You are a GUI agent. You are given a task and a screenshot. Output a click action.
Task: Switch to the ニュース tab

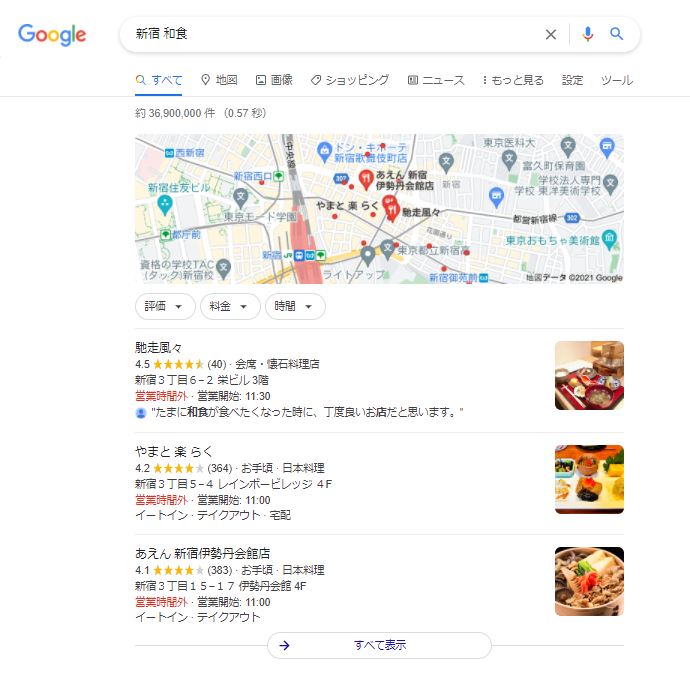[x=436, y=80]
